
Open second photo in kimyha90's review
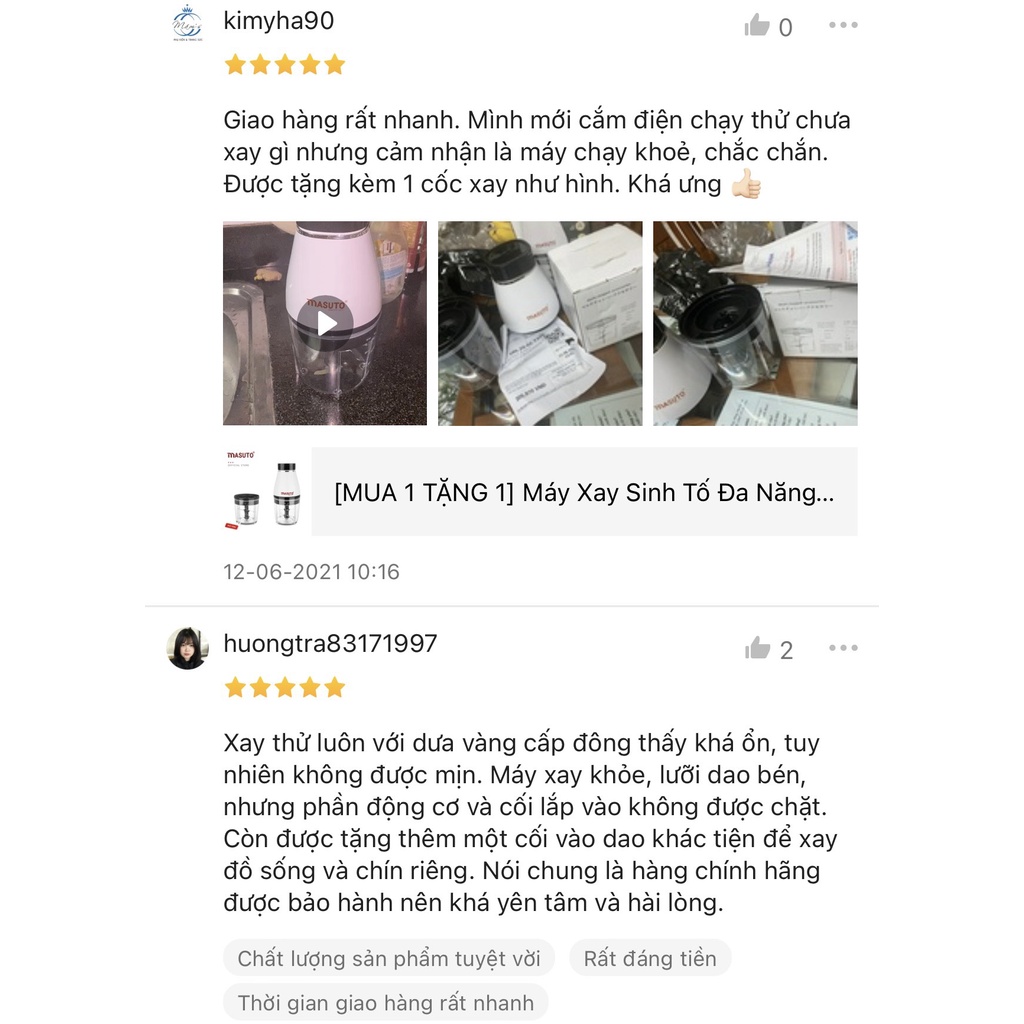pos(540,323)
